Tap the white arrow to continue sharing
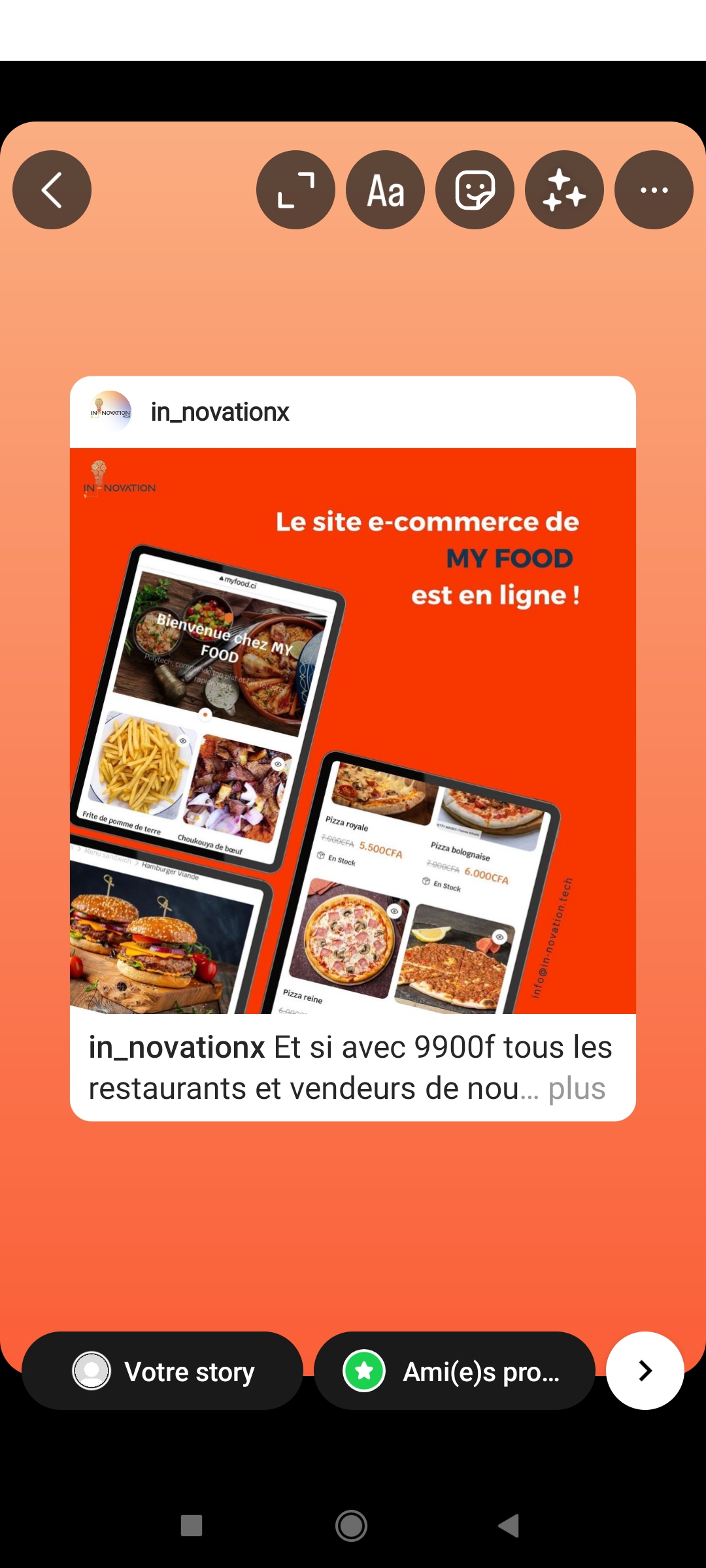This screenshot has width=706, height=1568. tap(645, 1371)
